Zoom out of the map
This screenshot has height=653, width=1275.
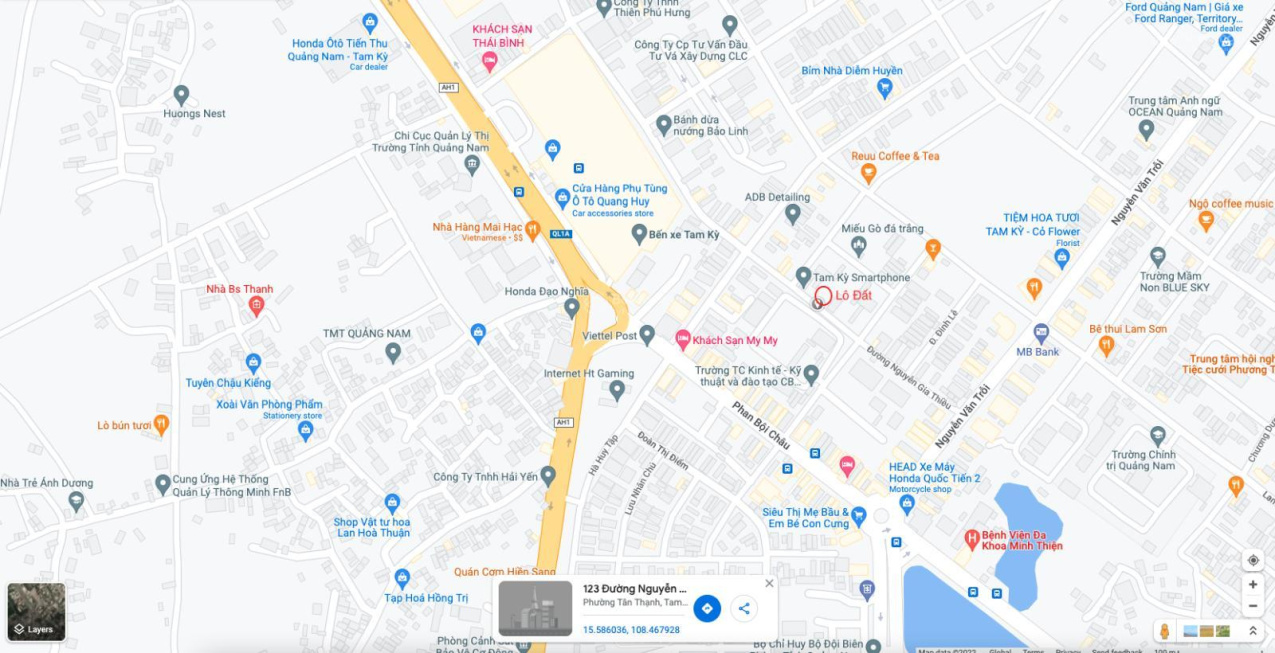pyautogui.click(x=1253, y=606)
